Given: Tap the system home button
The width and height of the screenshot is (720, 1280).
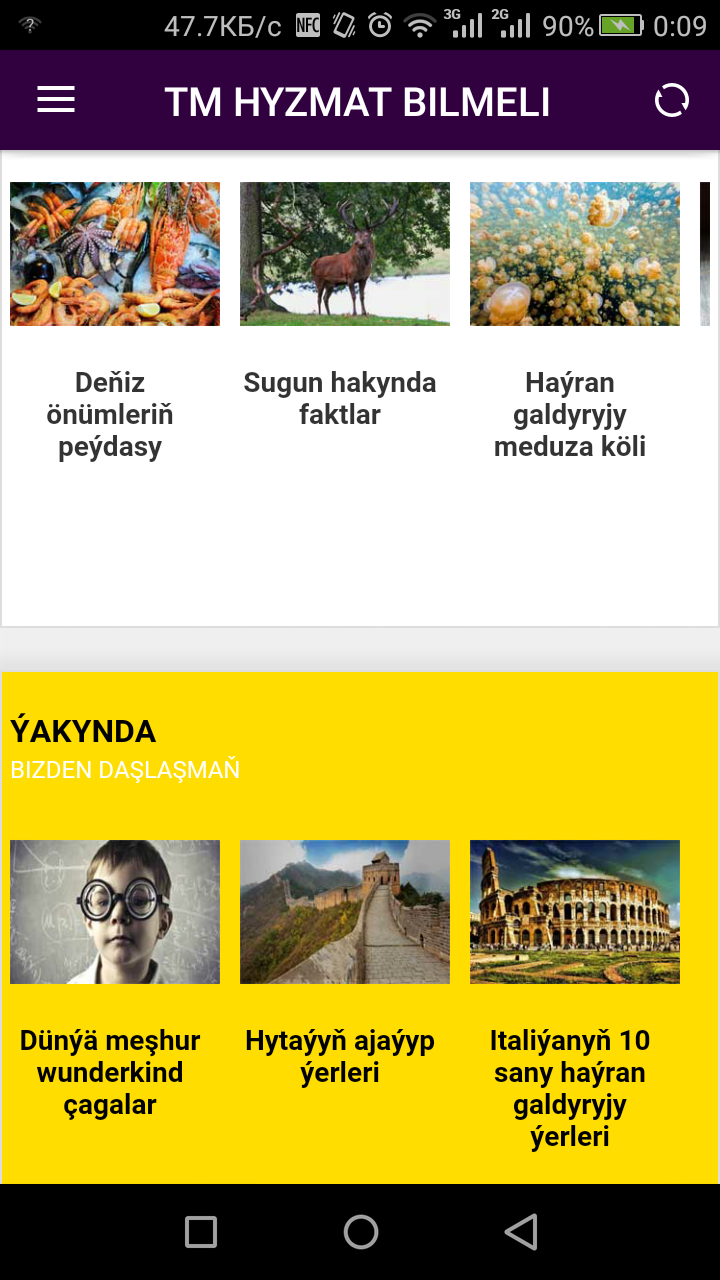Looking at the screenshot, I should [x=360, y=1232].
